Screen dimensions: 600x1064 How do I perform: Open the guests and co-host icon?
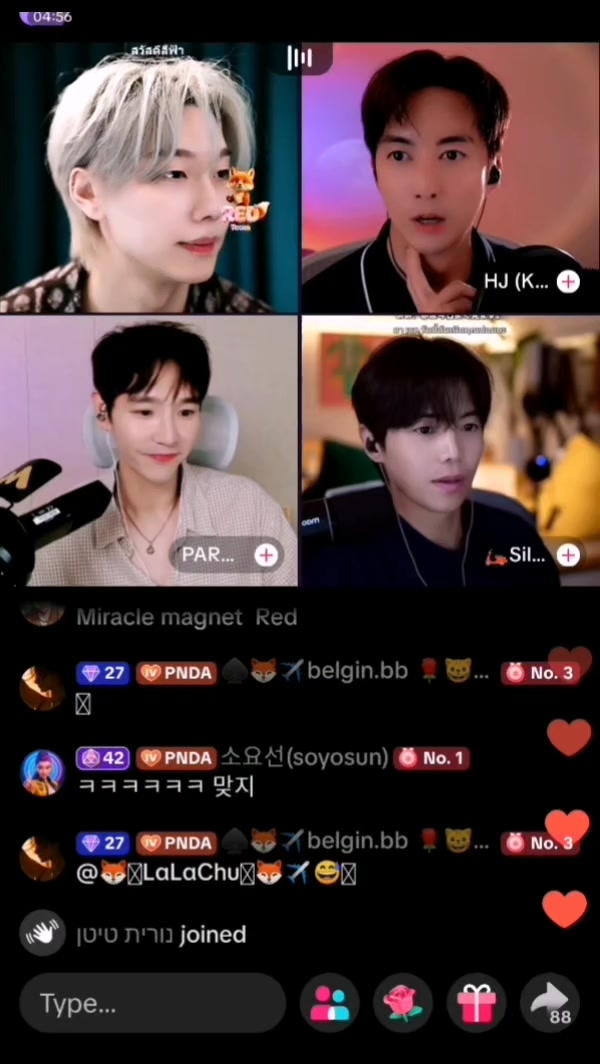coord(329,1003)
